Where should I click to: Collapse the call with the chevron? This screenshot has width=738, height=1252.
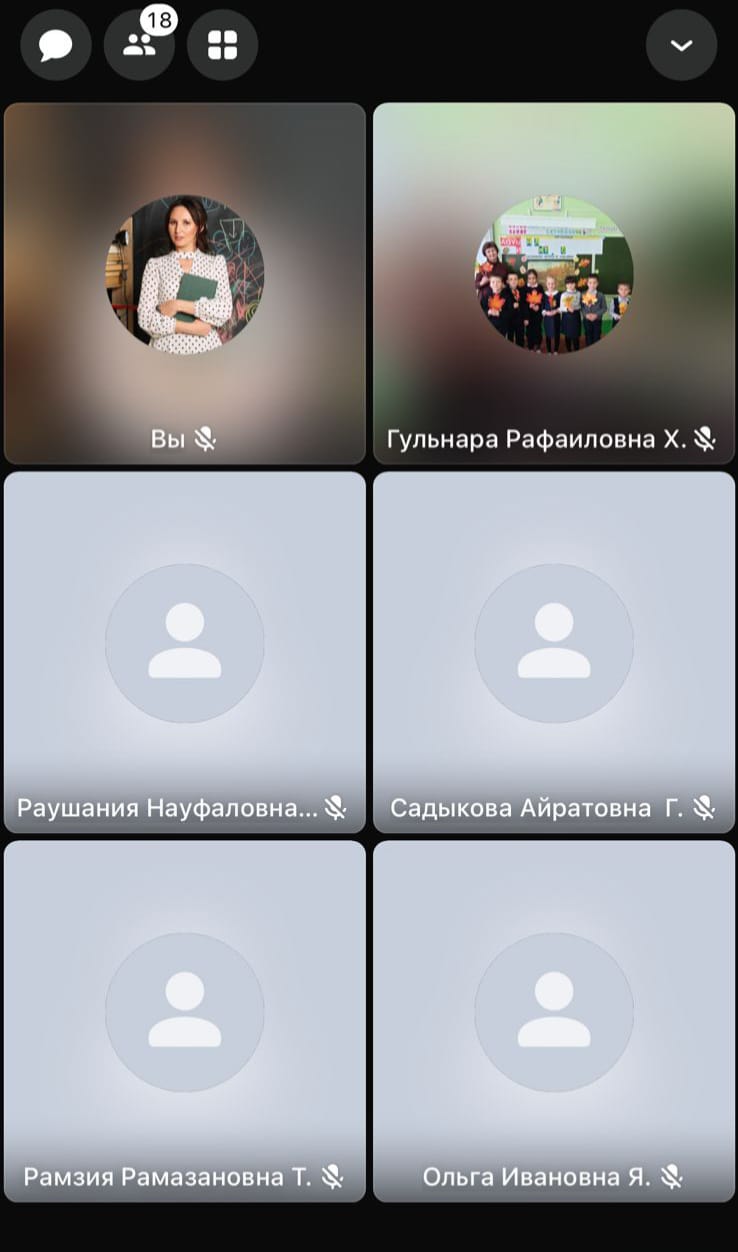tap(681, 45)
